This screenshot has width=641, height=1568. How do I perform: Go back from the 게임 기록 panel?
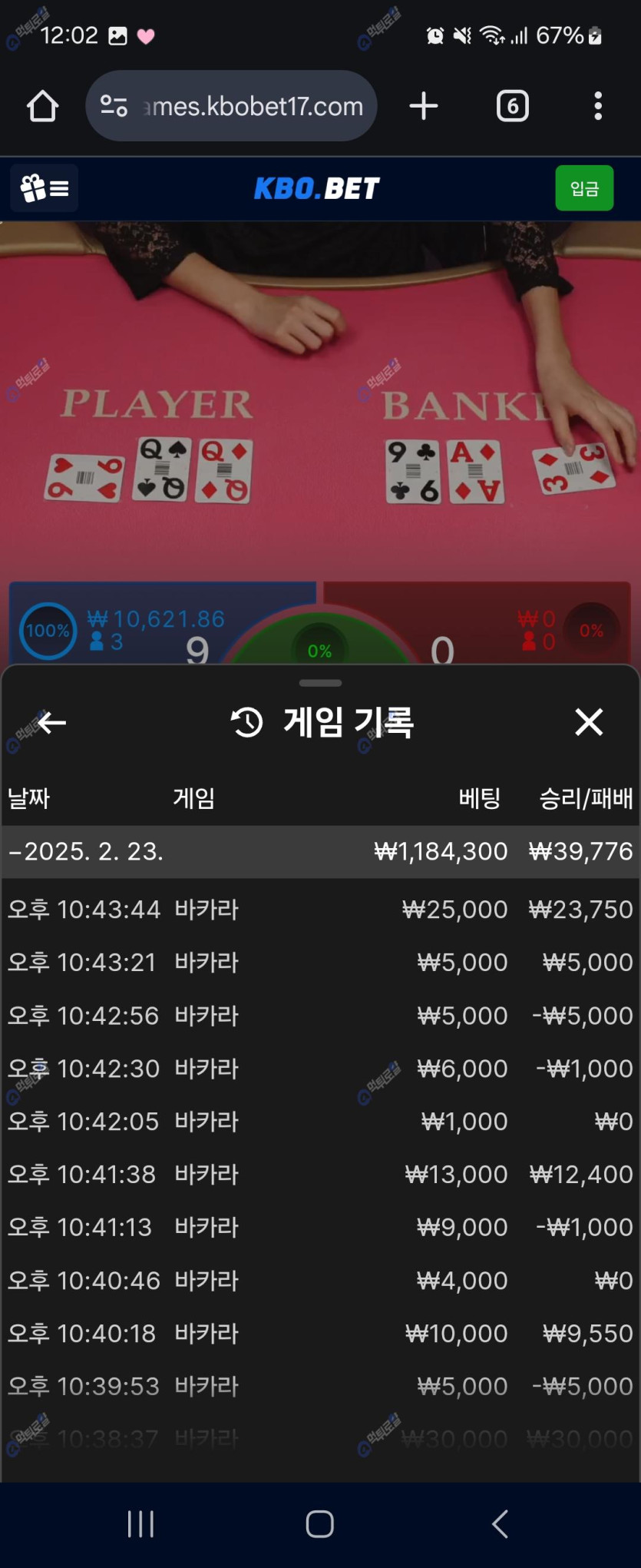point(51,722)
